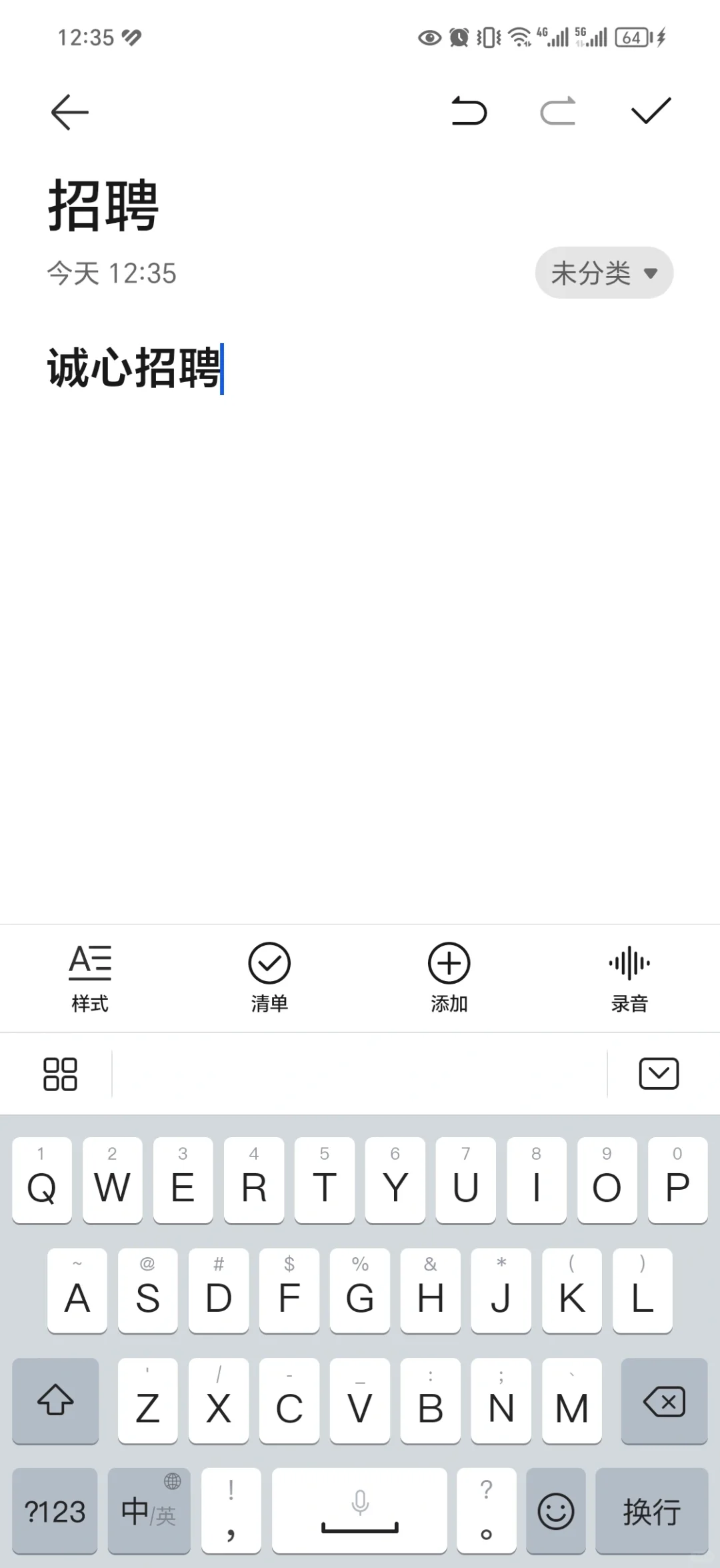Save the note with the checkmark
720x1568 pixels.
(651, 111)
